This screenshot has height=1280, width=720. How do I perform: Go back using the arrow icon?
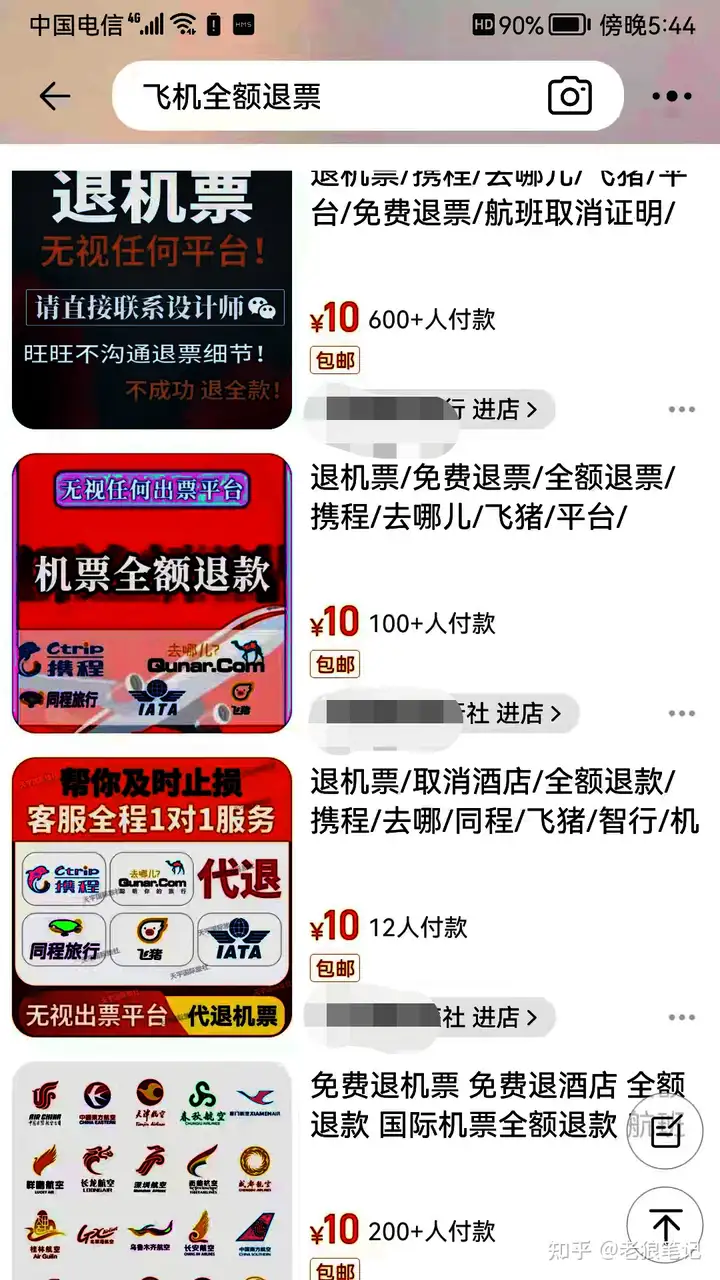click(54, 96)
